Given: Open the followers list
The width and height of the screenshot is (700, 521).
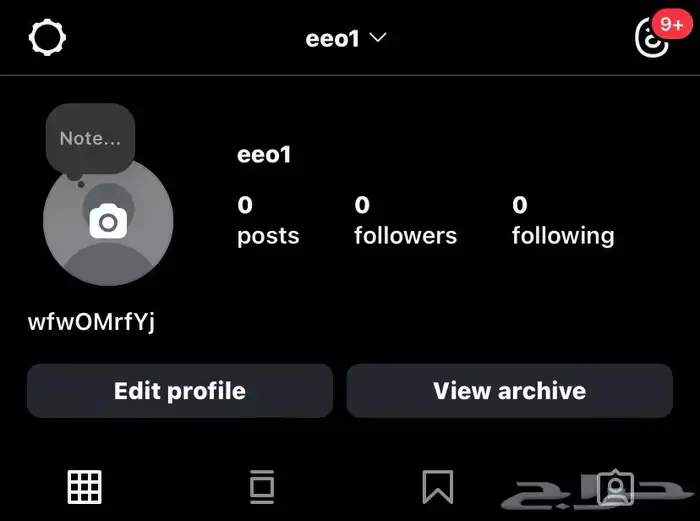Looking at the screenshot, I should tap(405, 221).
